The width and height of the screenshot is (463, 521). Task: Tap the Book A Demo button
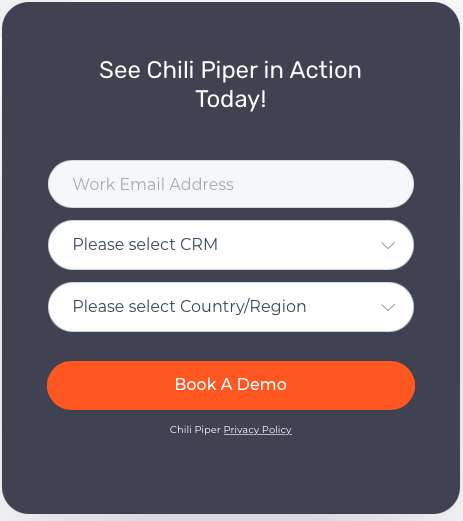click(x=231, y=385)
